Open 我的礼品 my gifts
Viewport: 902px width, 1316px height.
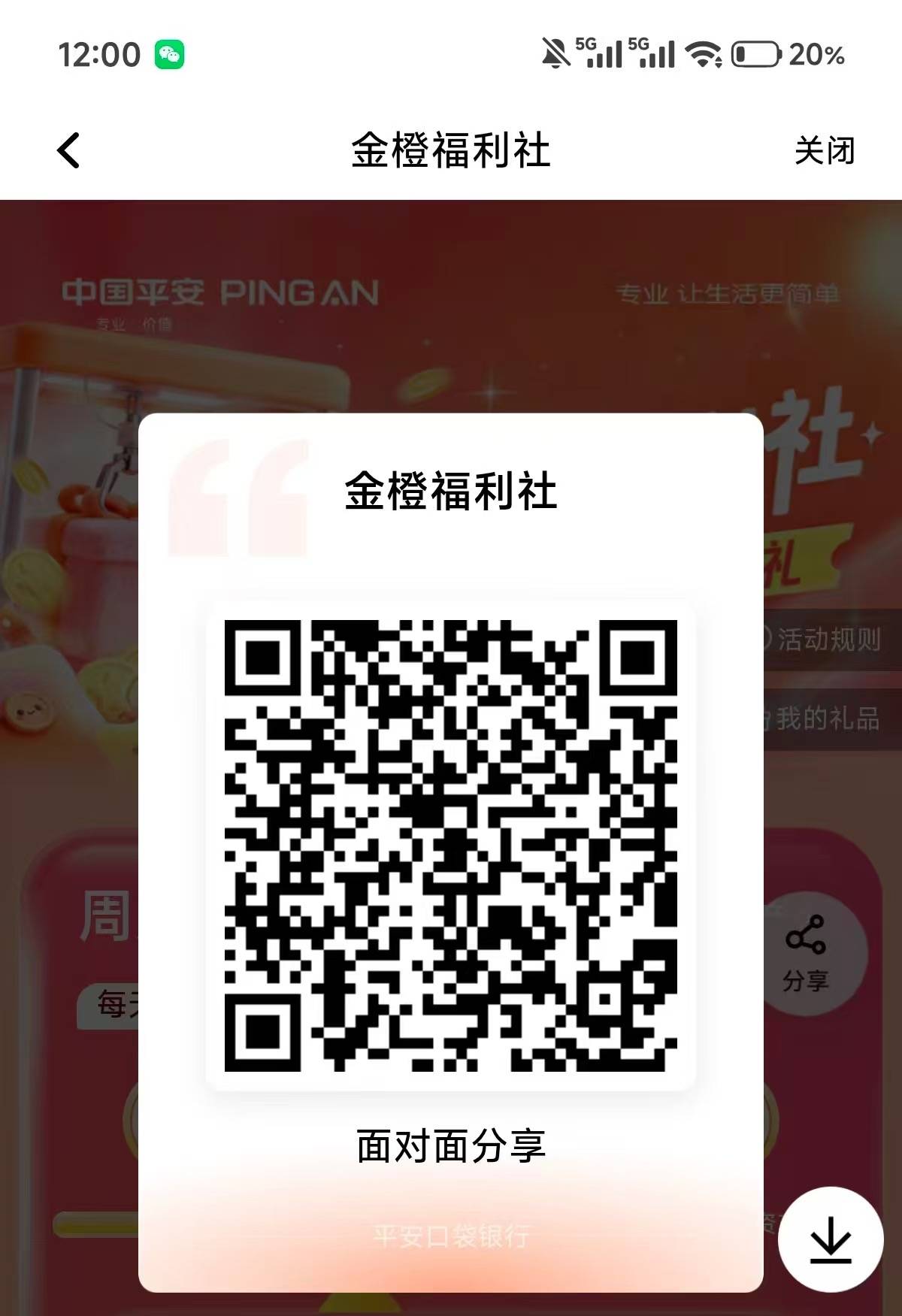(x=827, y=719)
